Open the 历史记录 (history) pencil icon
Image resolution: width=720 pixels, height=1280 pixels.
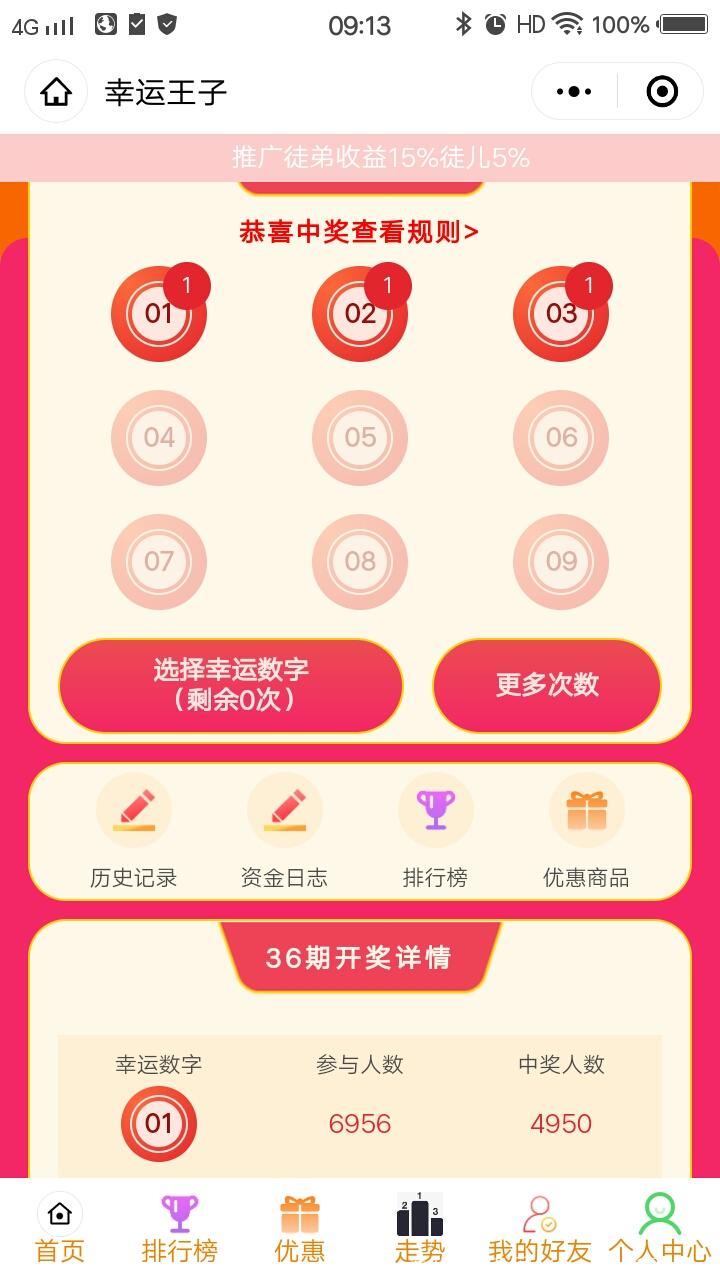134,810
